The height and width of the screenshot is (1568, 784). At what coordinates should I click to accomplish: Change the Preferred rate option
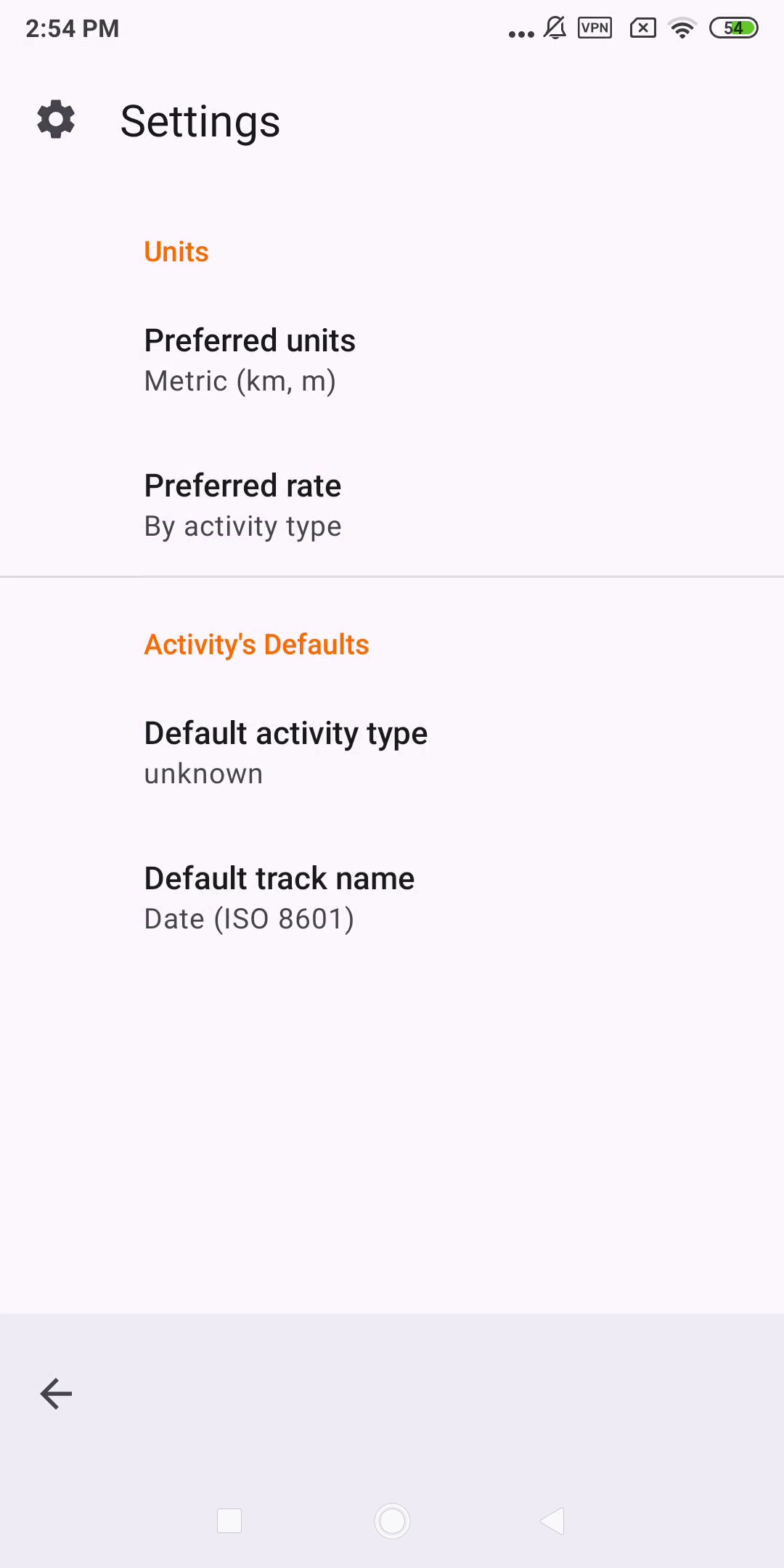392,505
